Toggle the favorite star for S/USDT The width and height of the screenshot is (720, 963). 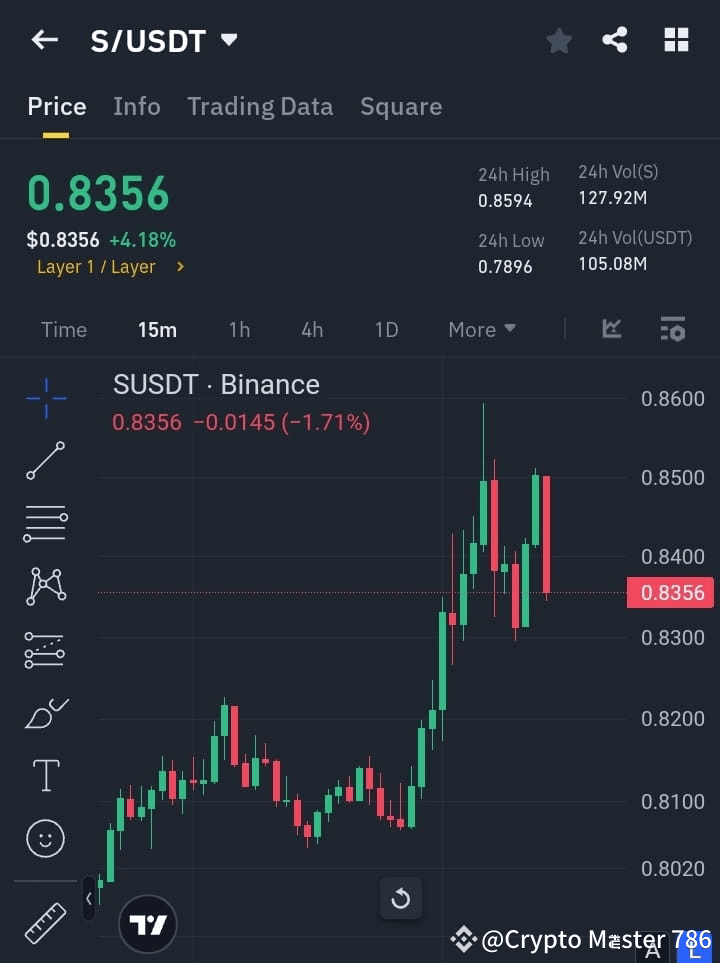pos(559,40)
